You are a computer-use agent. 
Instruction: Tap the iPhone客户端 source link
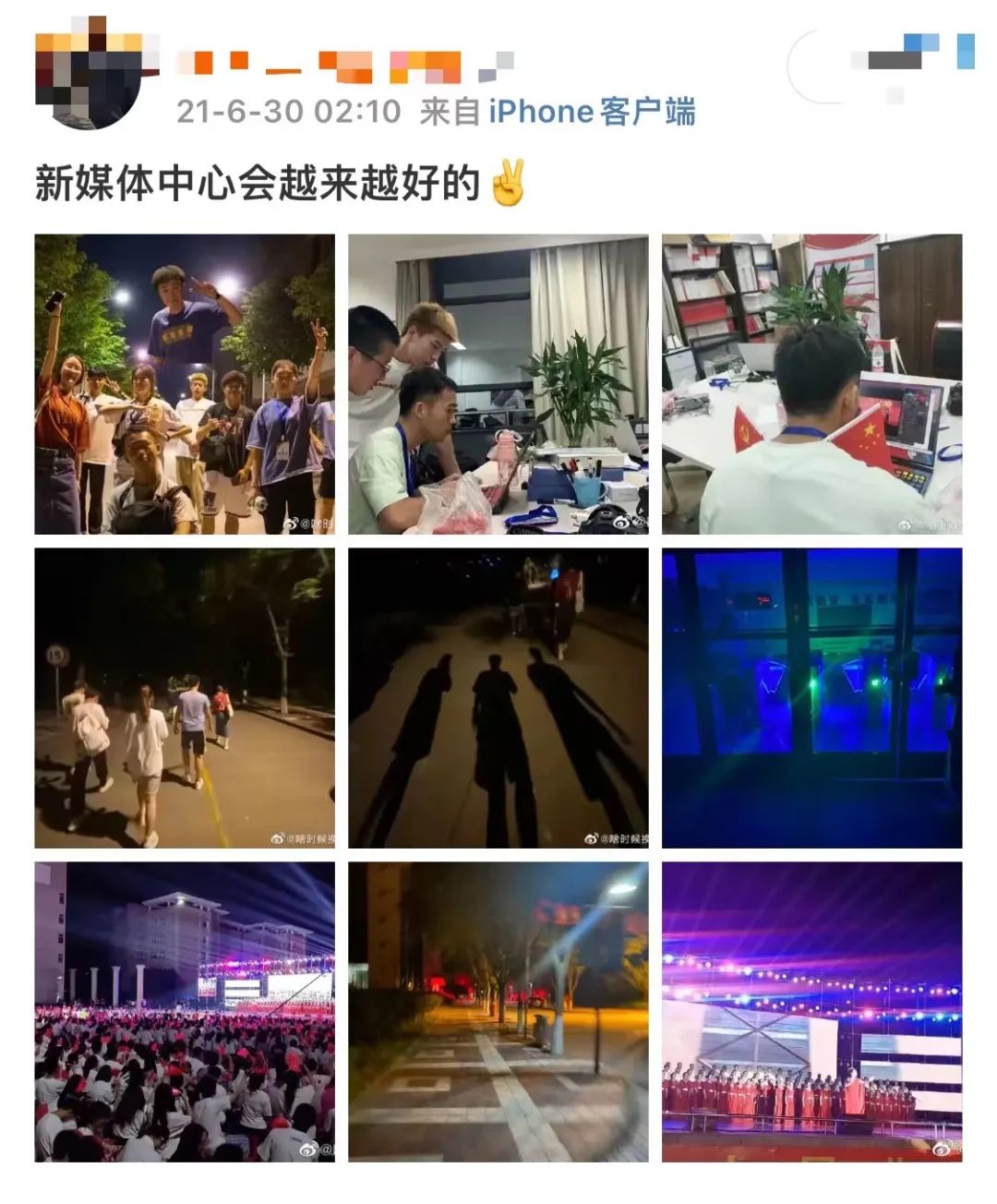click(591, 112)
